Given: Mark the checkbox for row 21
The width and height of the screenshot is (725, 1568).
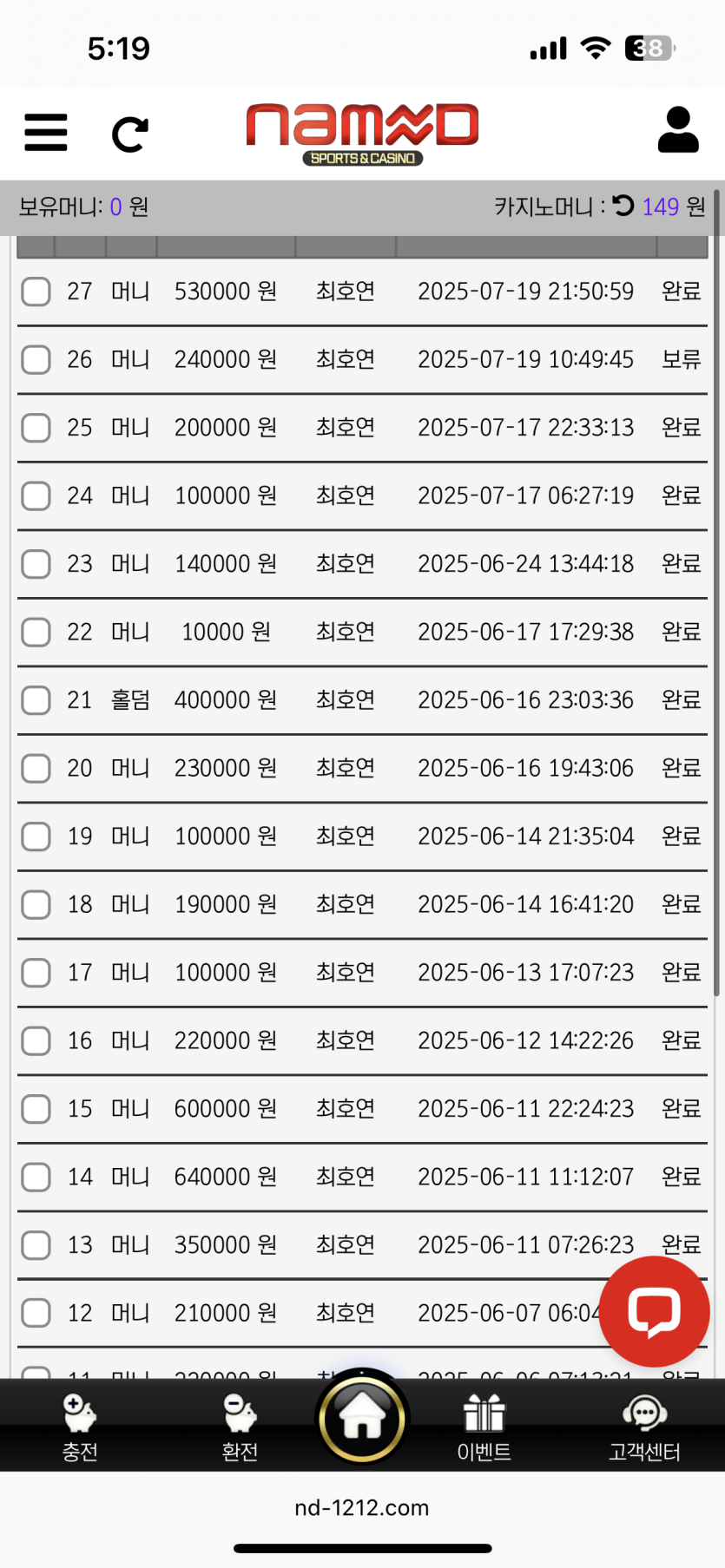Looking at the screenshot, I should [x=36, y=700].
